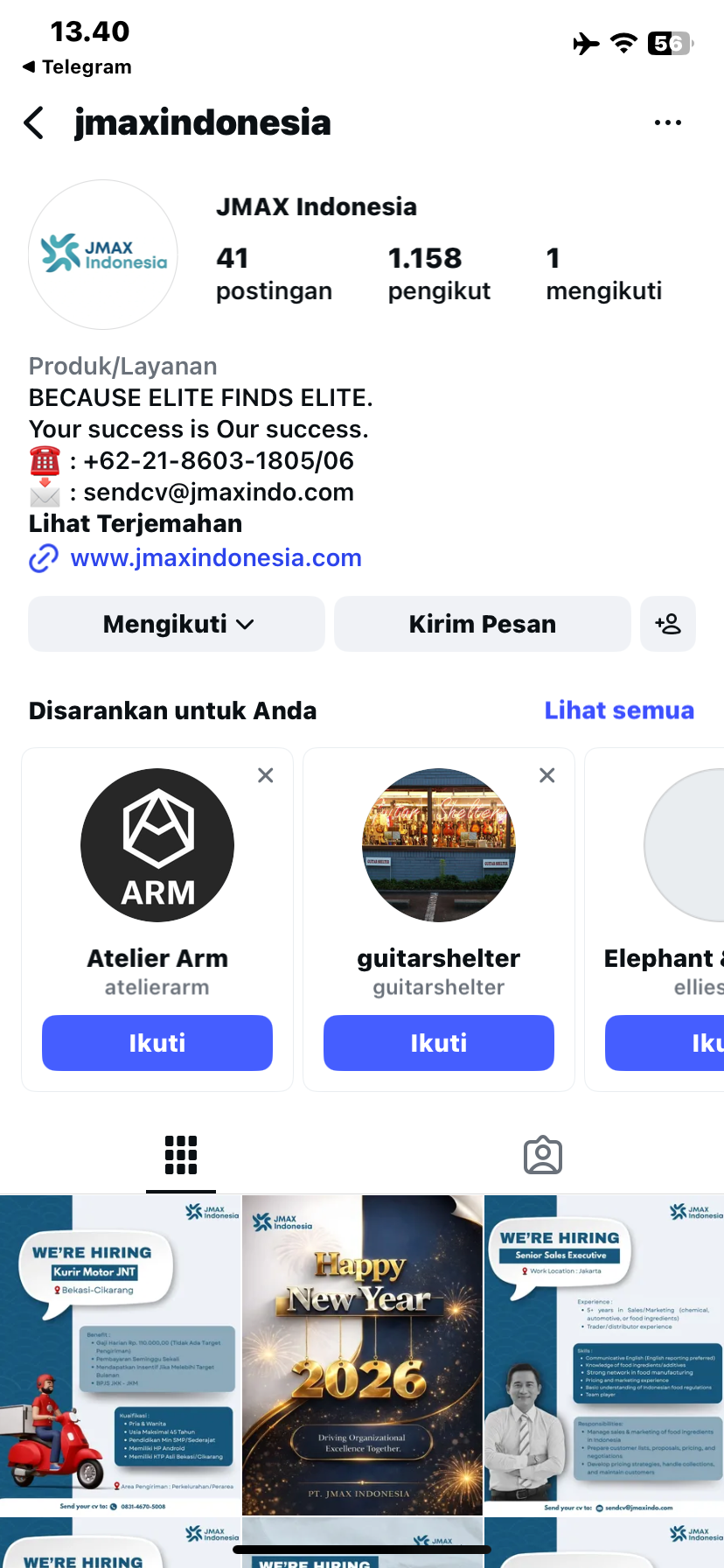Open the three-dot overflow menu
This screenshot has width=724, height=1568.
tap(667, 123)
